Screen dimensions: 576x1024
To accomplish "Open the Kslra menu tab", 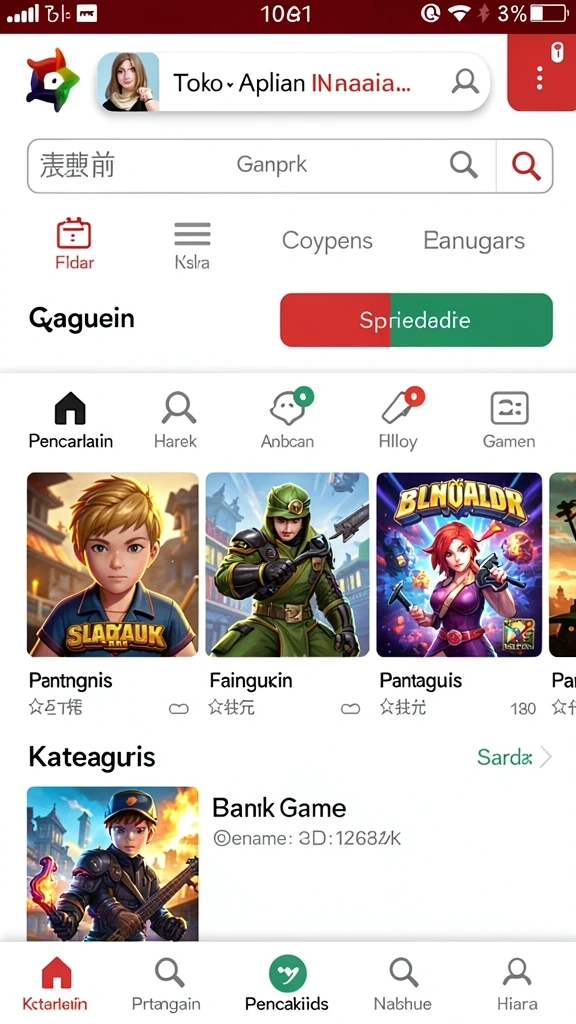I will coord(192,246).
